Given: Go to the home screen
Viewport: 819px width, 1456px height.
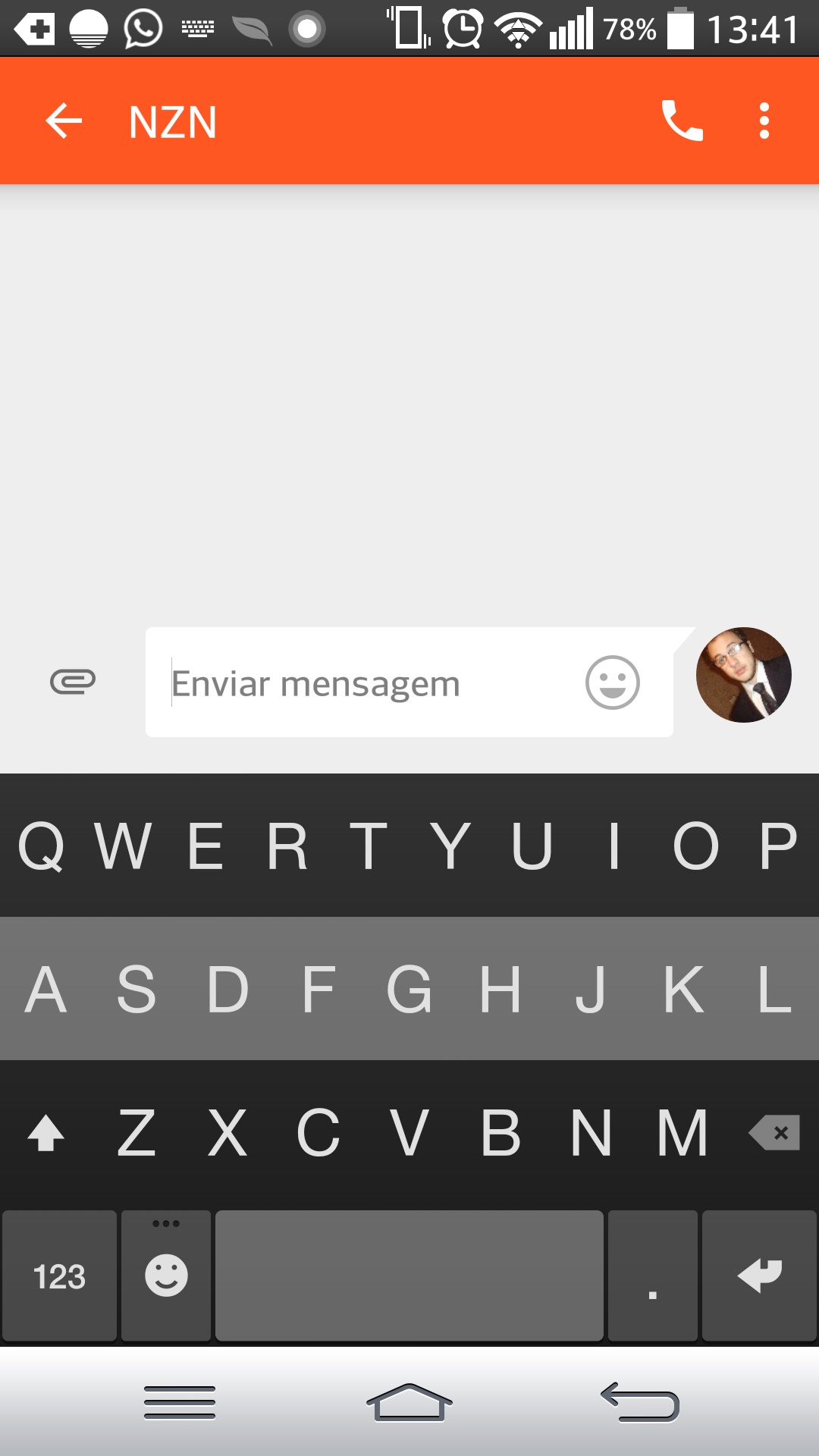Looking at the screenshot, I should coord(409,1403).
